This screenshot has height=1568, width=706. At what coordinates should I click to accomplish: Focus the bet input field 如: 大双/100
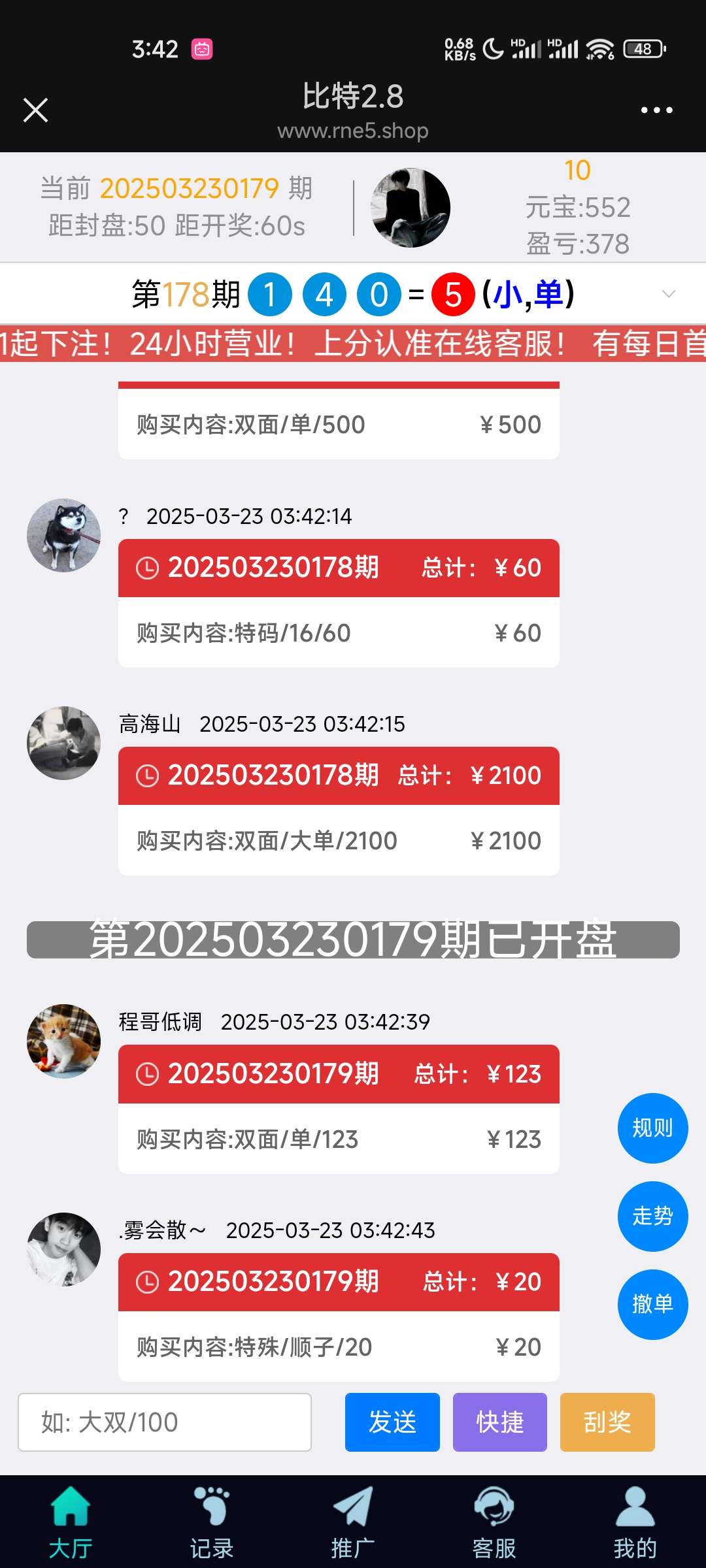(165, 1422)
